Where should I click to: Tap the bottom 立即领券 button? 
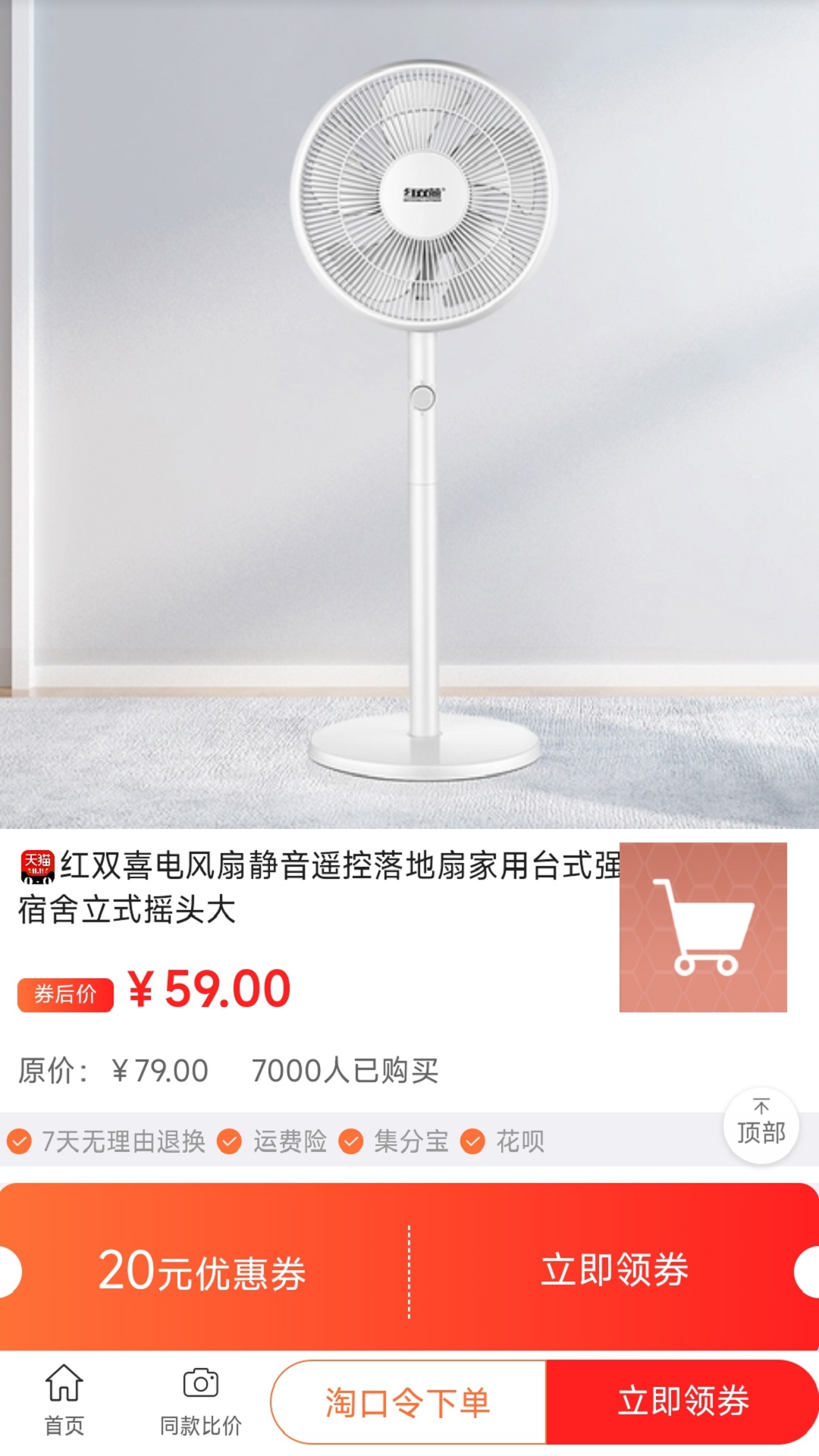(682, 1402)
